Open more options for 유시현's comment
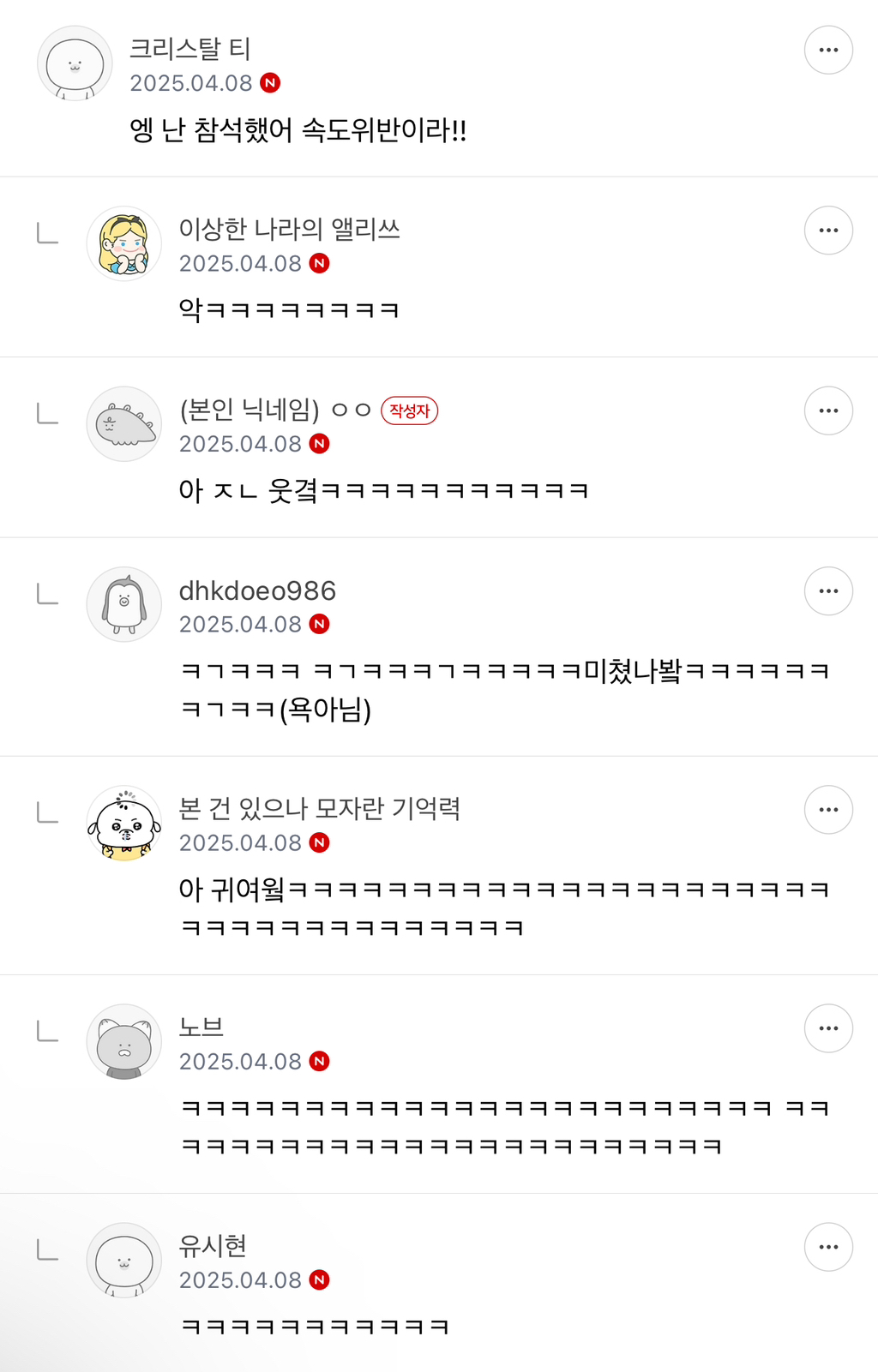This screenshot has width=878, height=1372. click(x=827, y=1246)
